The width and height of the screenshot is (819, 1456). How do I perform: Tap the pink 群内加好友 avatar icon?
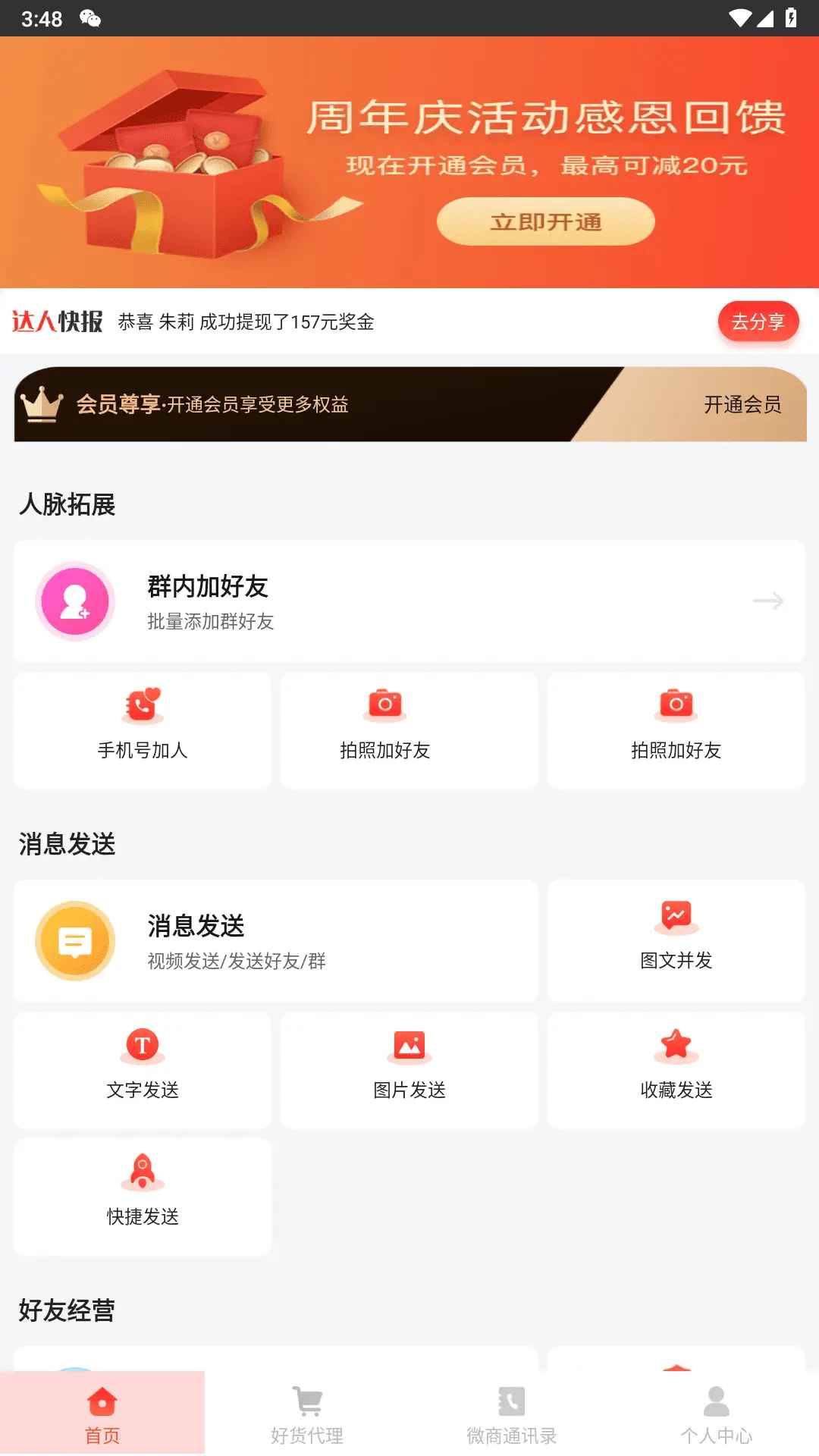[74, 601]
